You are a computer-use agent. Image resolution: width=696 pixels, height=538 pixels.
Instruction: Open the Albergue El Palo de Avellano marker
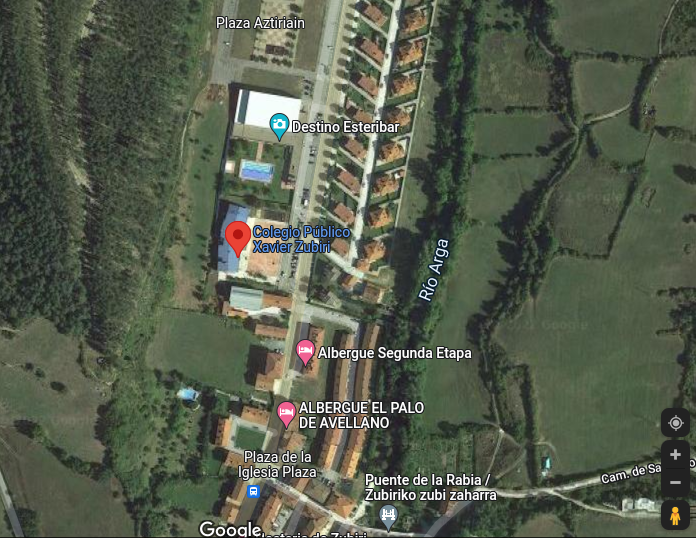[x=286, y=411]
